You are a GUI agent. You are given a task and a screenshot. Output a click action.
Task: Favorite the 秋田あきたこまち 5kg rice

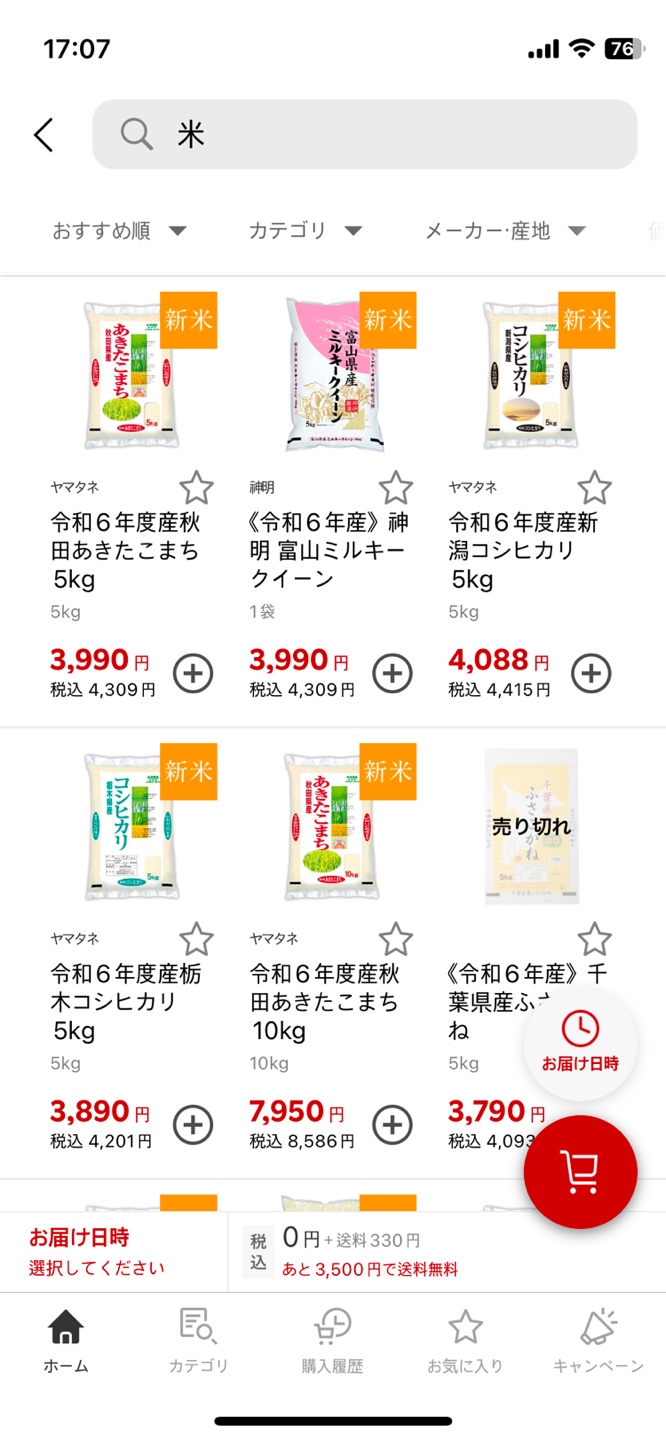click(196, 488)
